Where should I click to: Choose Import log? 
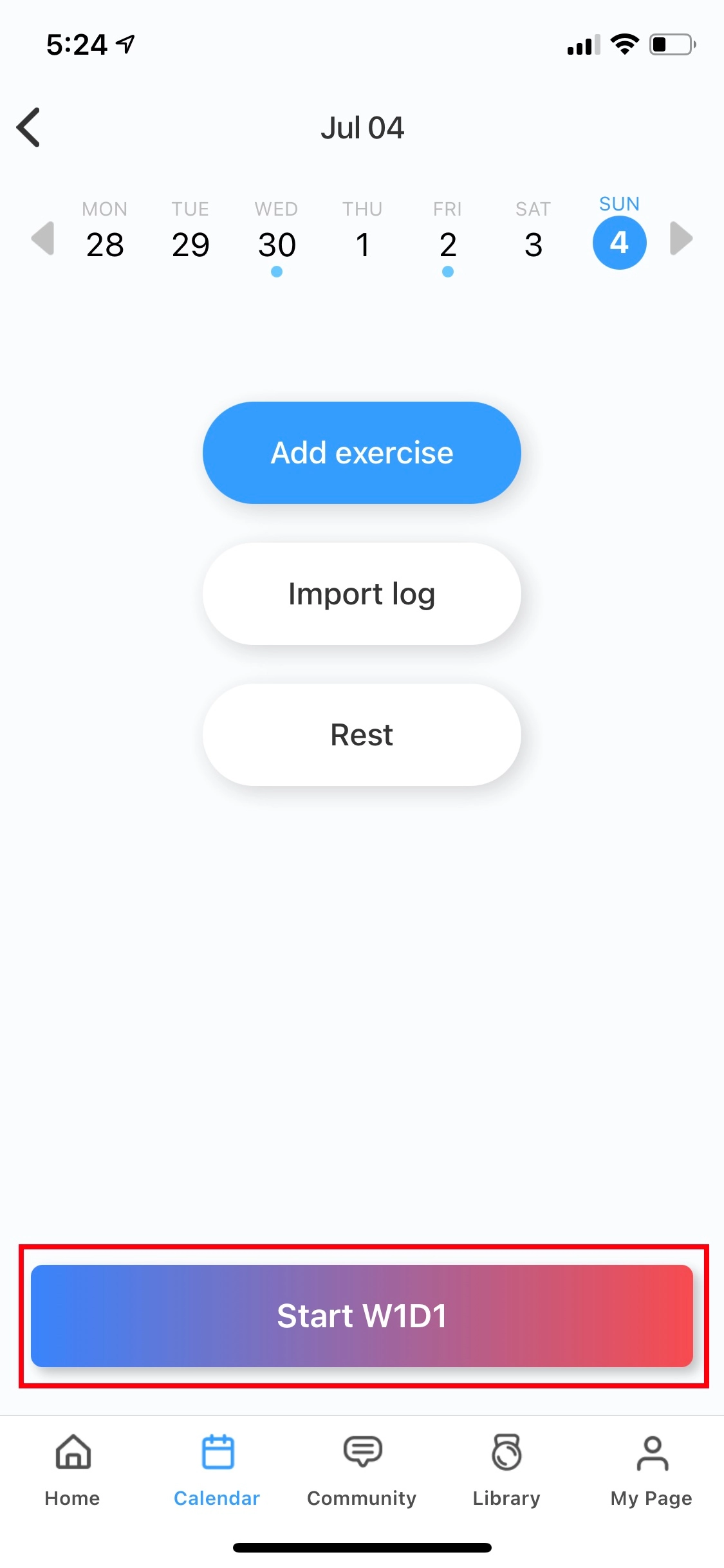(362, 593)
